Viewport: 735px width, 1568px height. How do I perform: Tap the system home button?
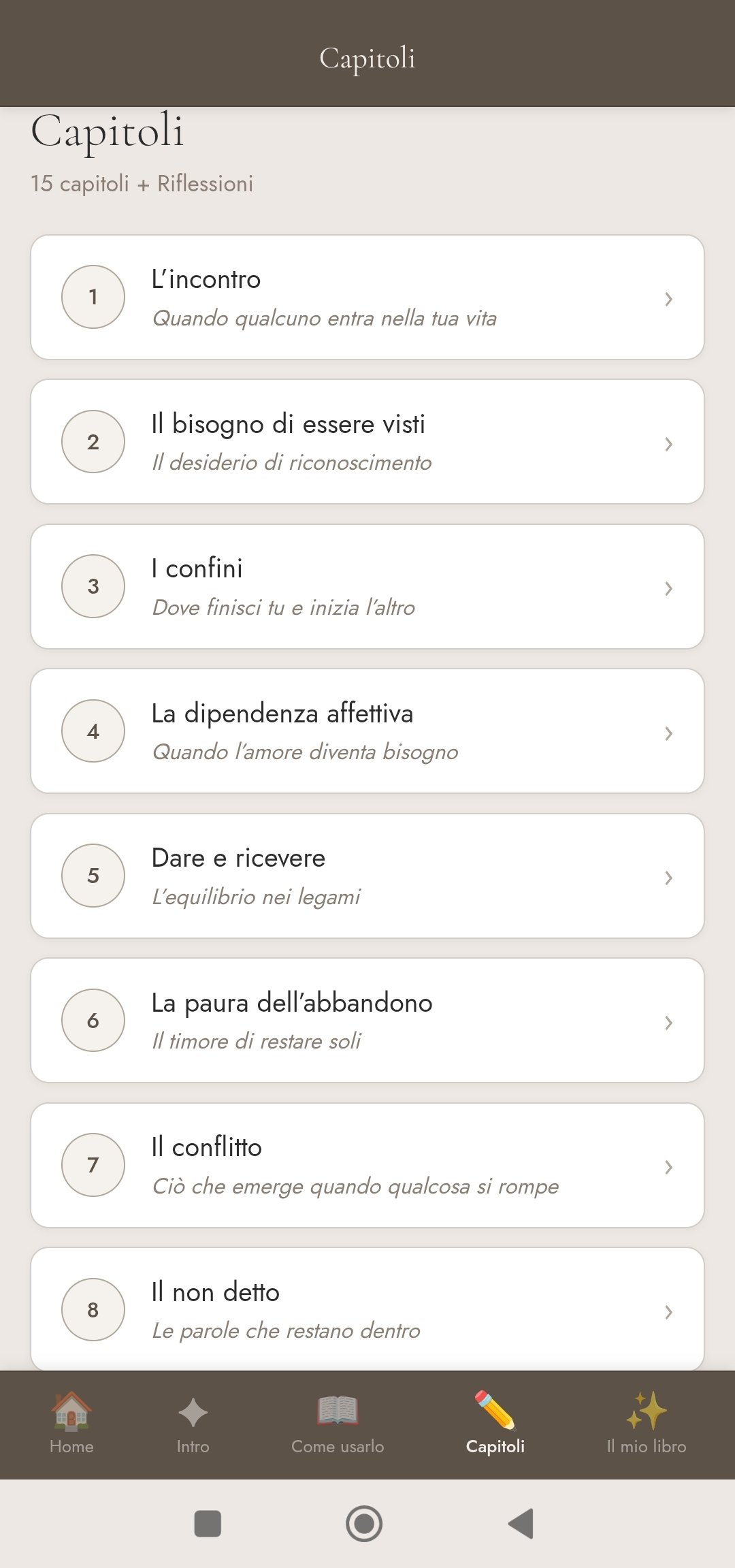(x=364, y=1524)
